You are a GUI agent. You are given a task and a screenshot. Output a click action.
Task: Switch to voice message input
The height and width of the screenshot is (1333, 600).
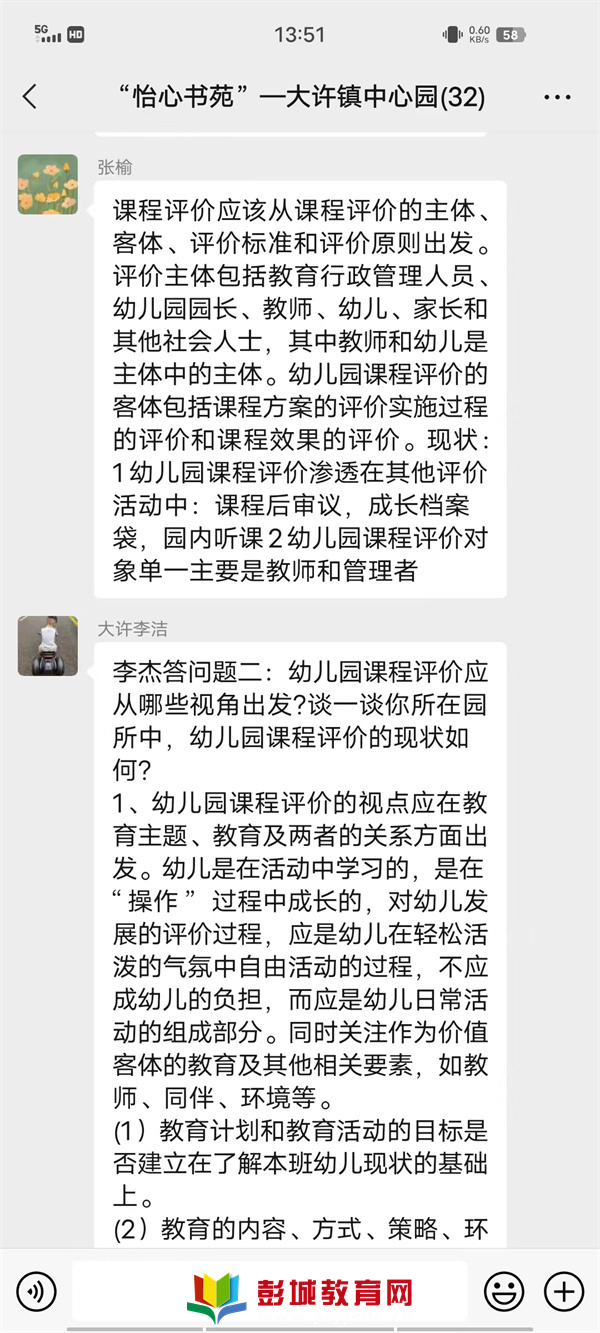pos(37,1291)
